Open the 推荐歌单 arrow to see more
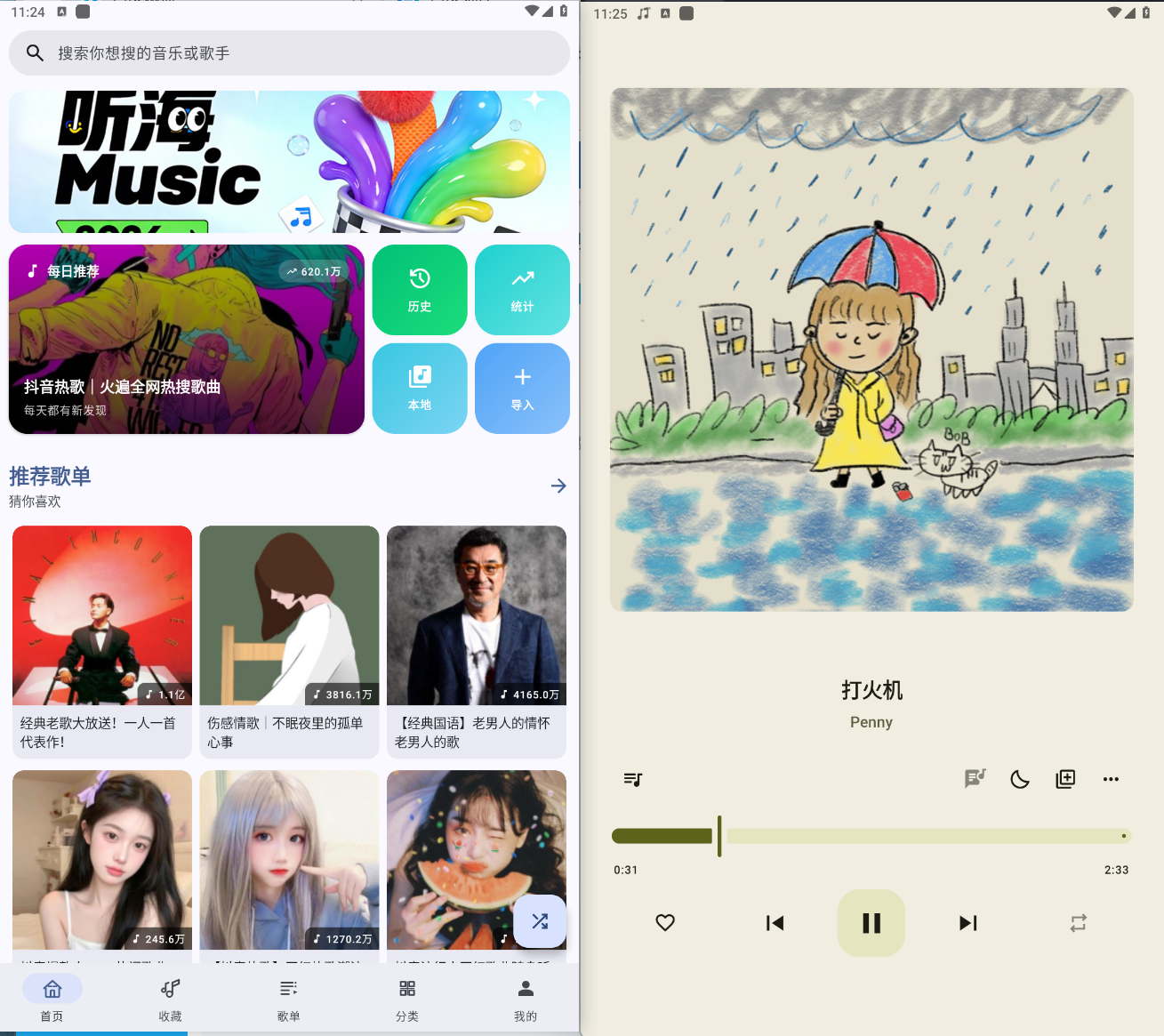1164x1036 pixels. (558, 486)
